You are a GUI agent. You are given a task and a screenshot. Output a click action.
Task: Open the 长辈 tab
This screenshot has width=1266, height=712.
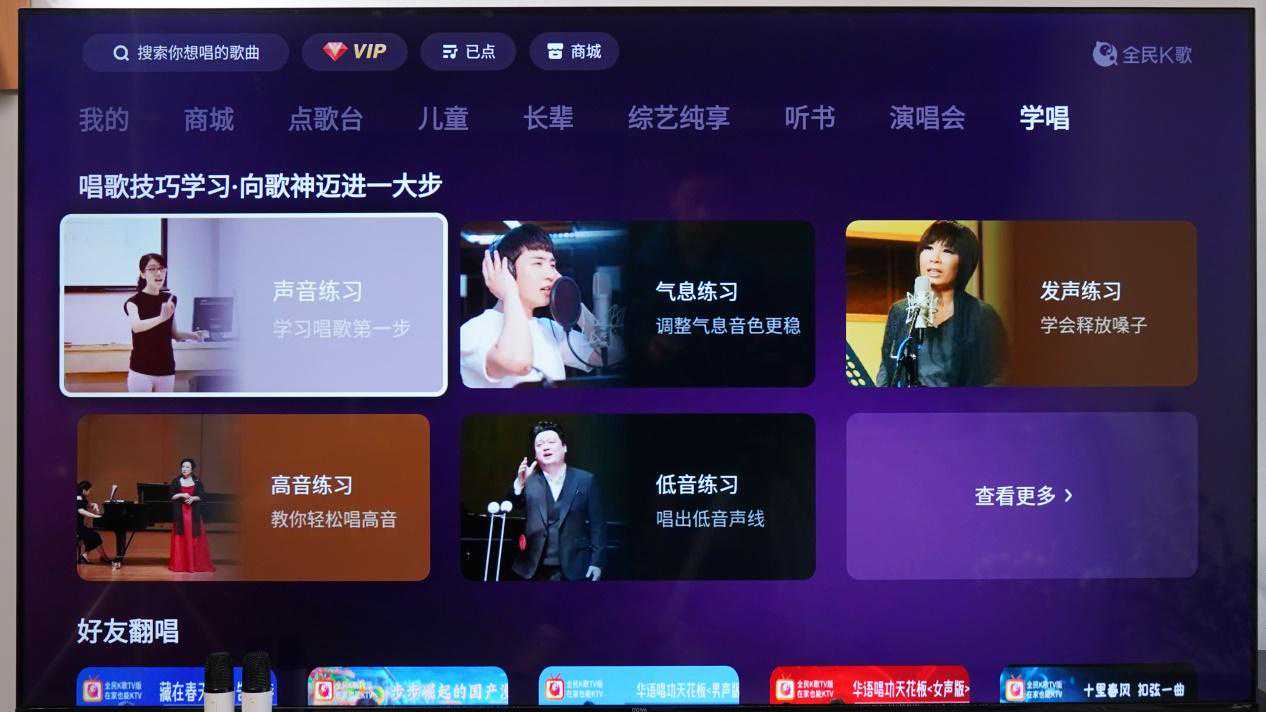pos(548,119)
